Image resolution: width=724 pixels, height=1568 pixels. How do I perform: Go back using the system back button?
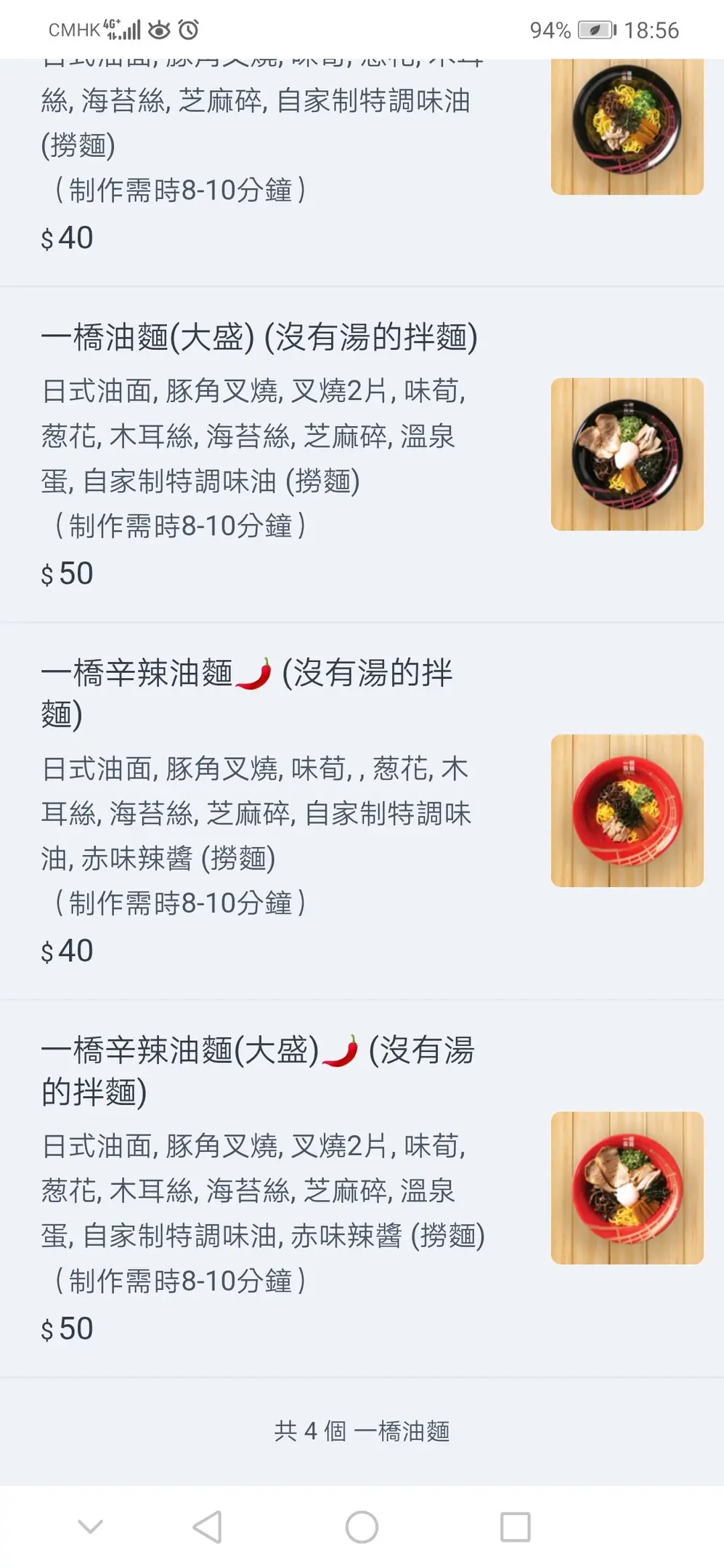208,1527
